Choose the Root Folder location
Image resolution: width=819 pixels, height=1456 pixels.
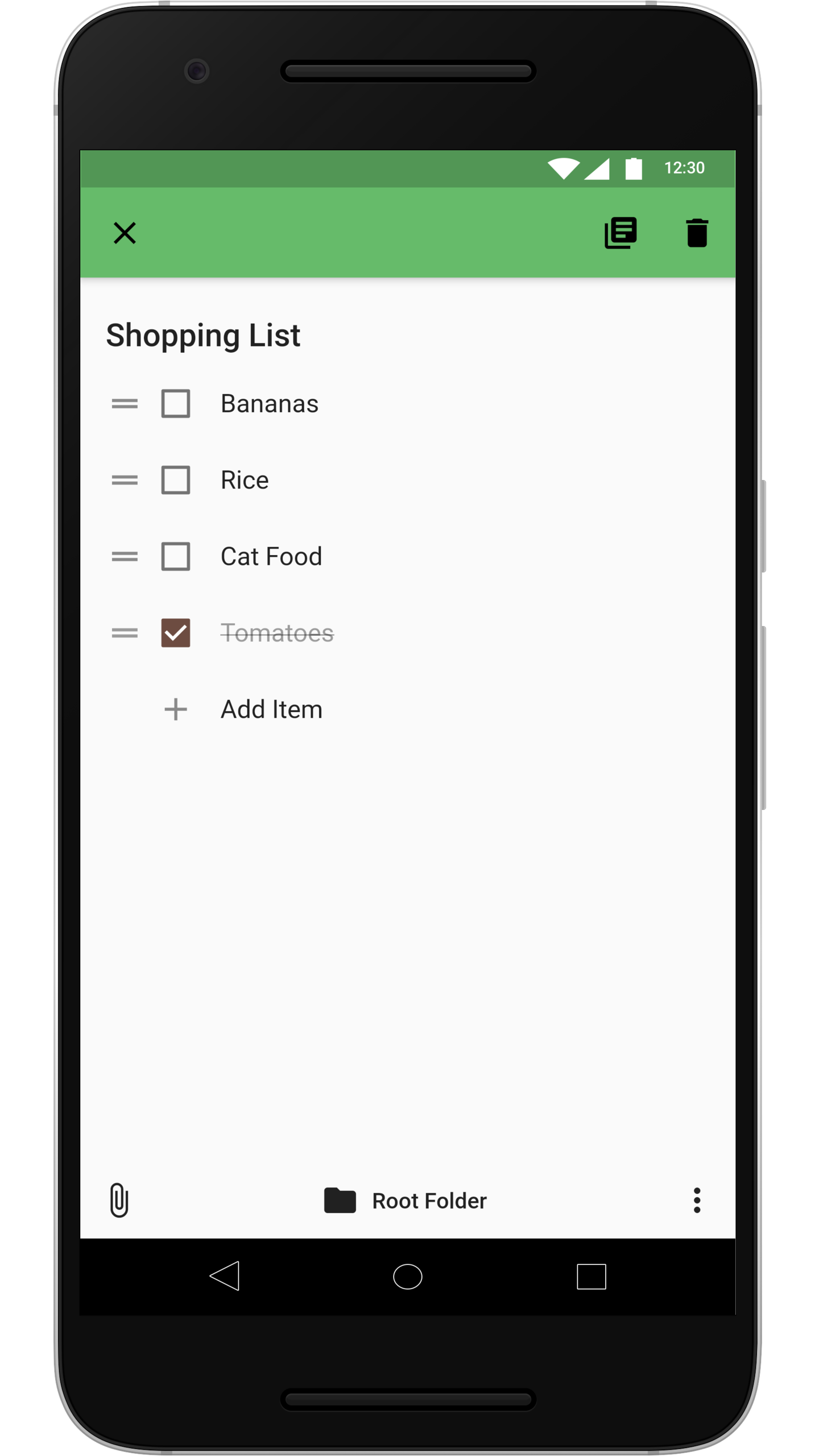point(406,1201)
